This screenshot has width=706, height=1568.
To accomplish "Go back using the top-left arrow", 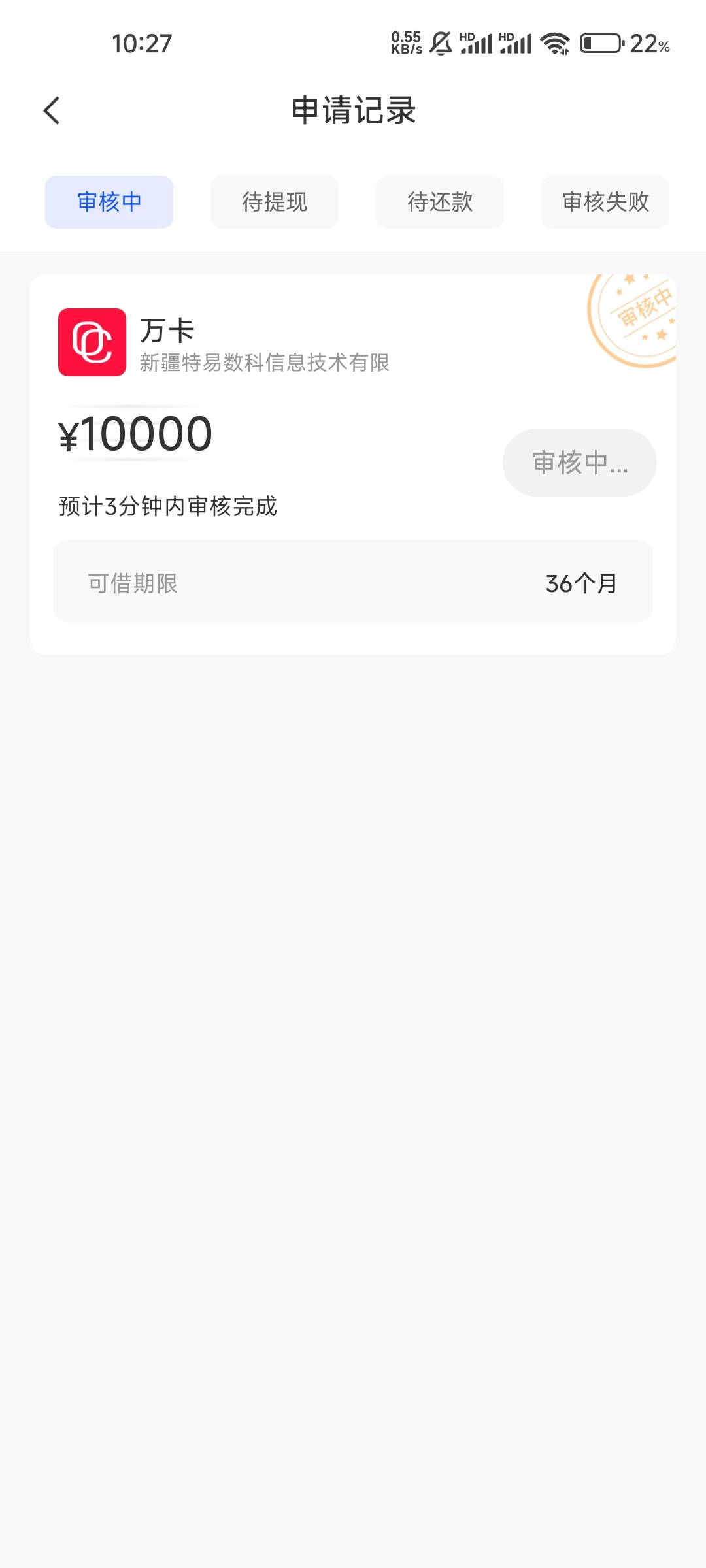I will pos(52,110).
